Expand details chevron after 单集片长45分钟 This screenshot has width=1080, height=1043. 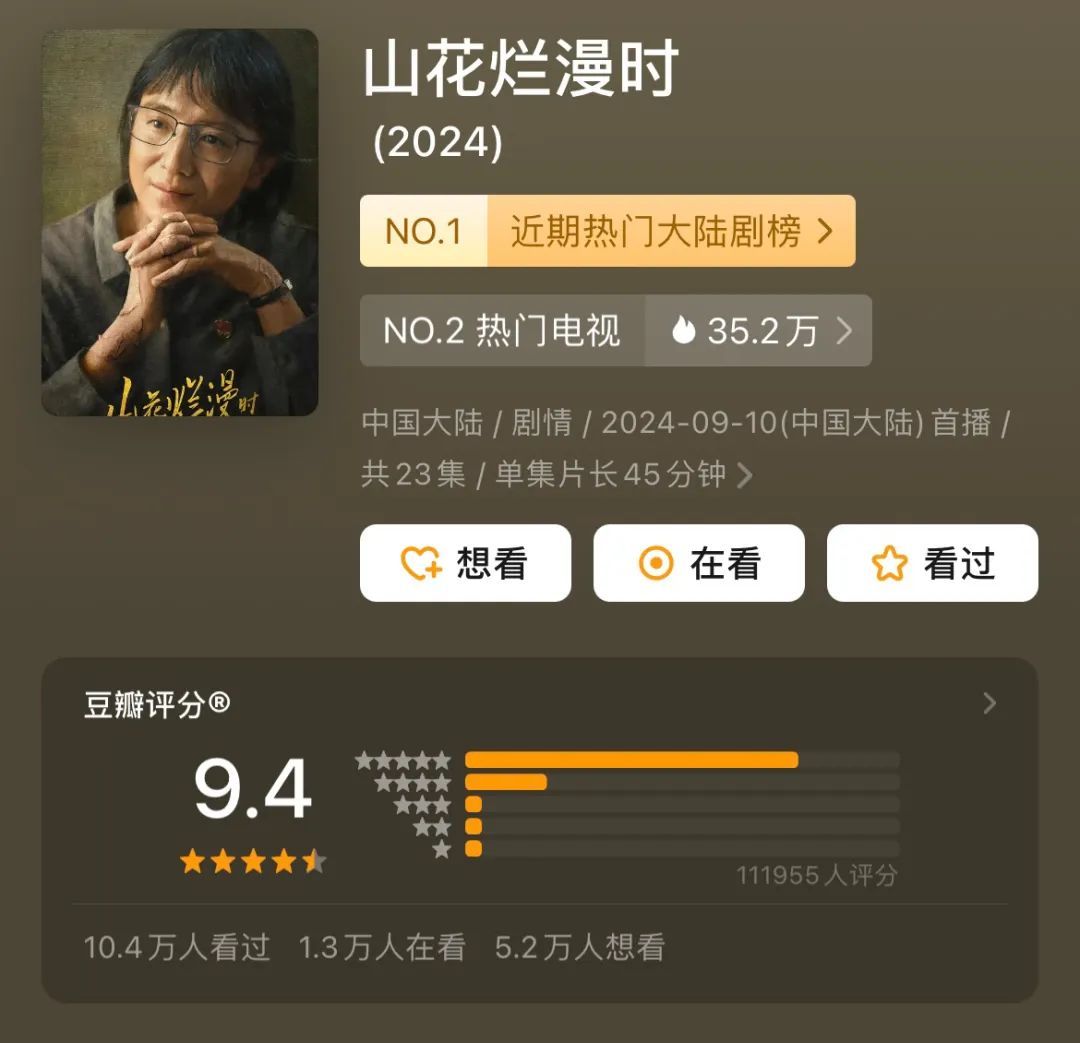pyautogui.click(x=744, y=475)
